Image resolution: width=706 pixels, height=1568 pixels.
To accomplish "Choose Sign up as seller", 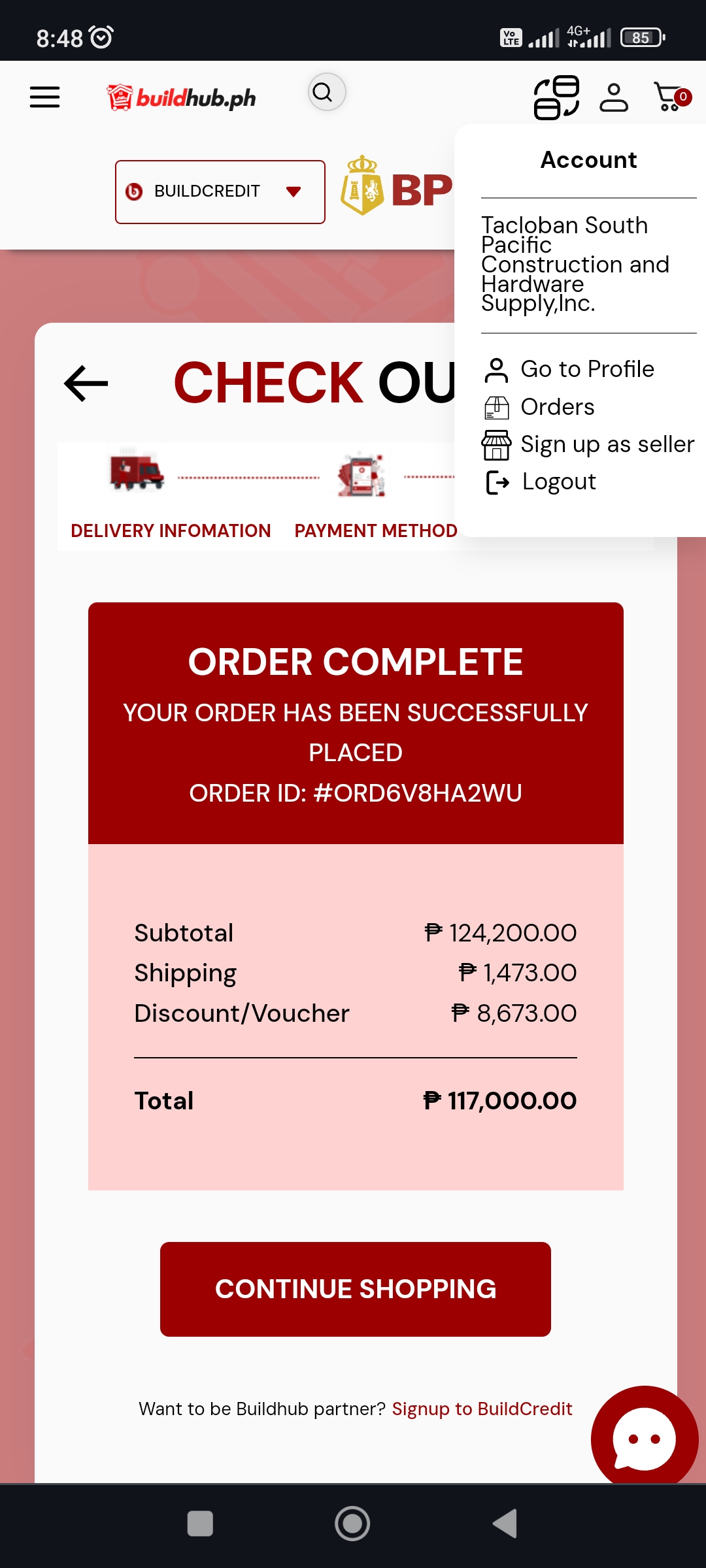I will tap(606, 444).
